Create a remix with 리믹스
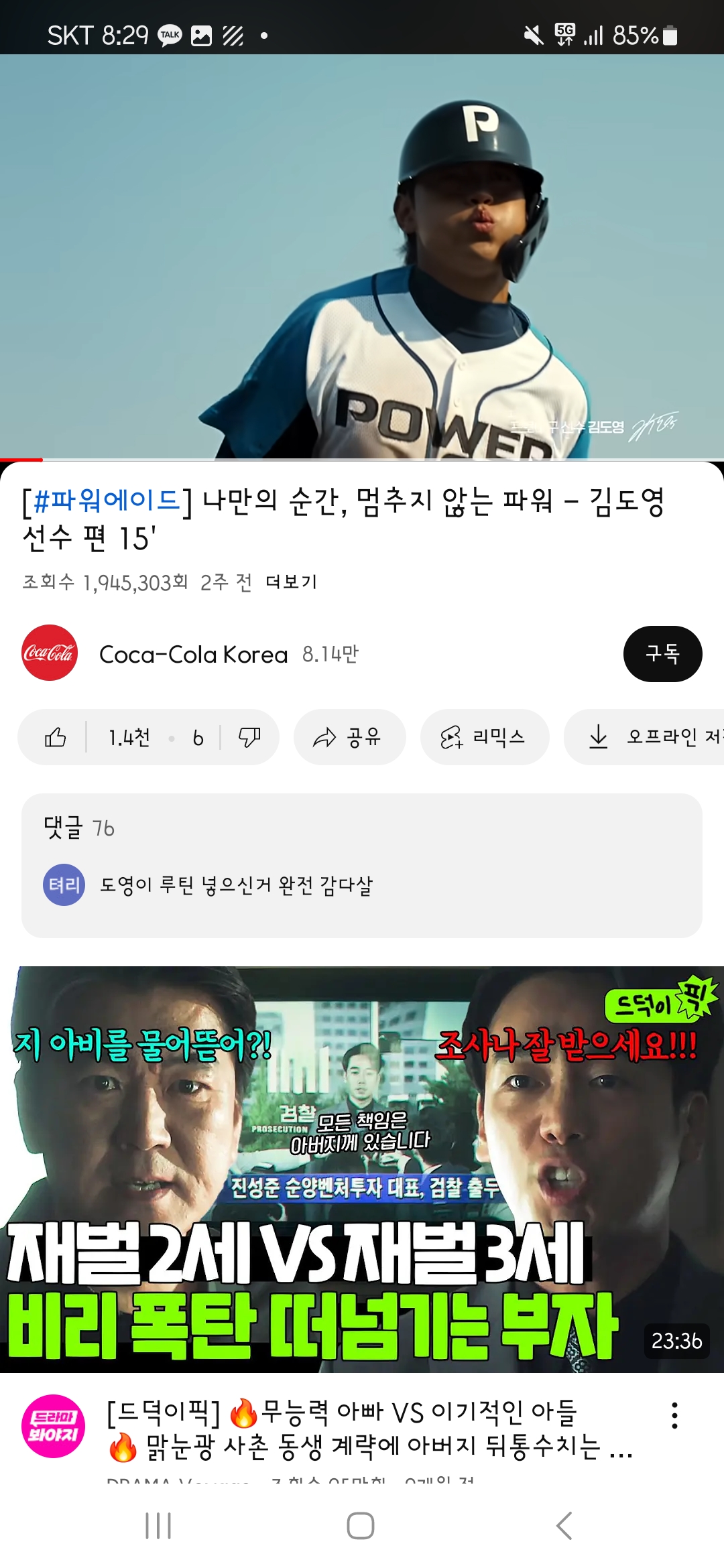 pyautogui.click(x=485, y=737)
